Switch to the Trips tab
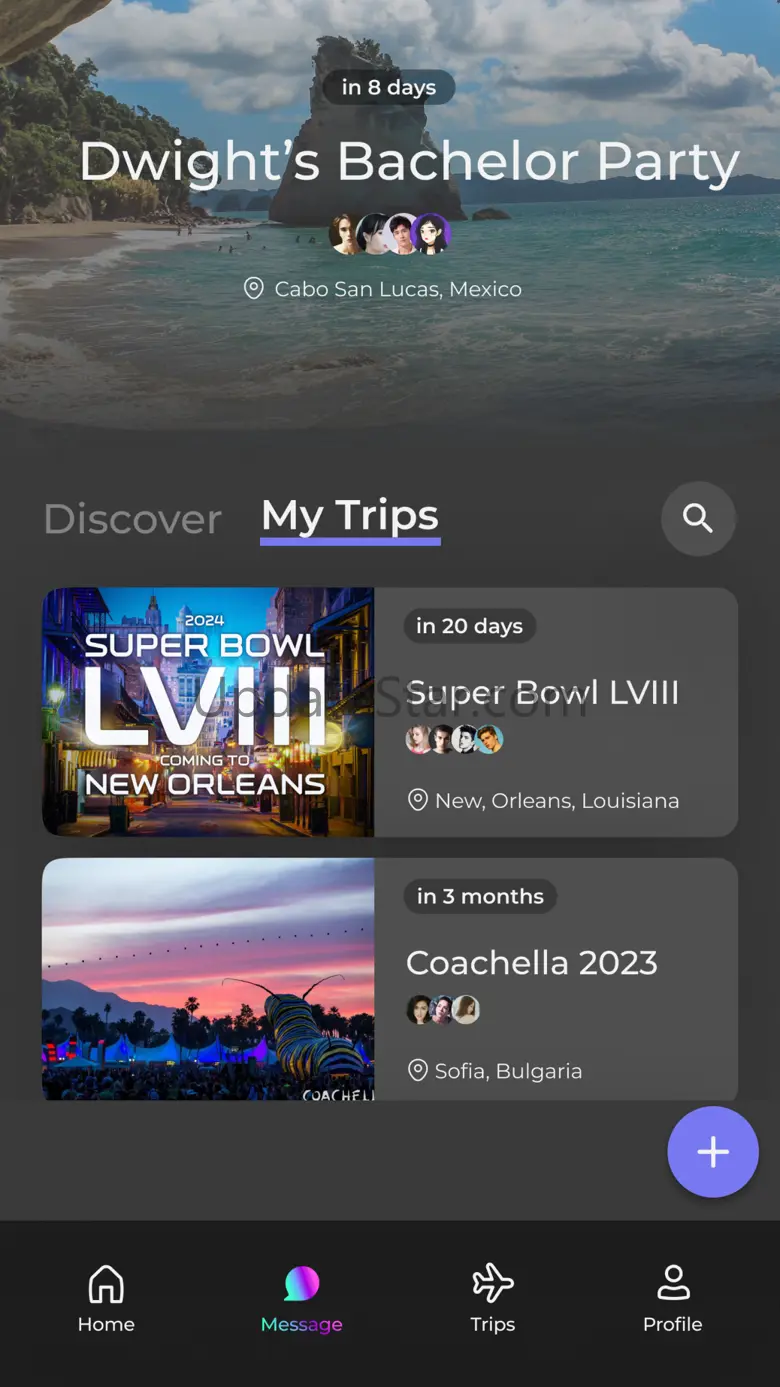 click(x=493, y=1299)
